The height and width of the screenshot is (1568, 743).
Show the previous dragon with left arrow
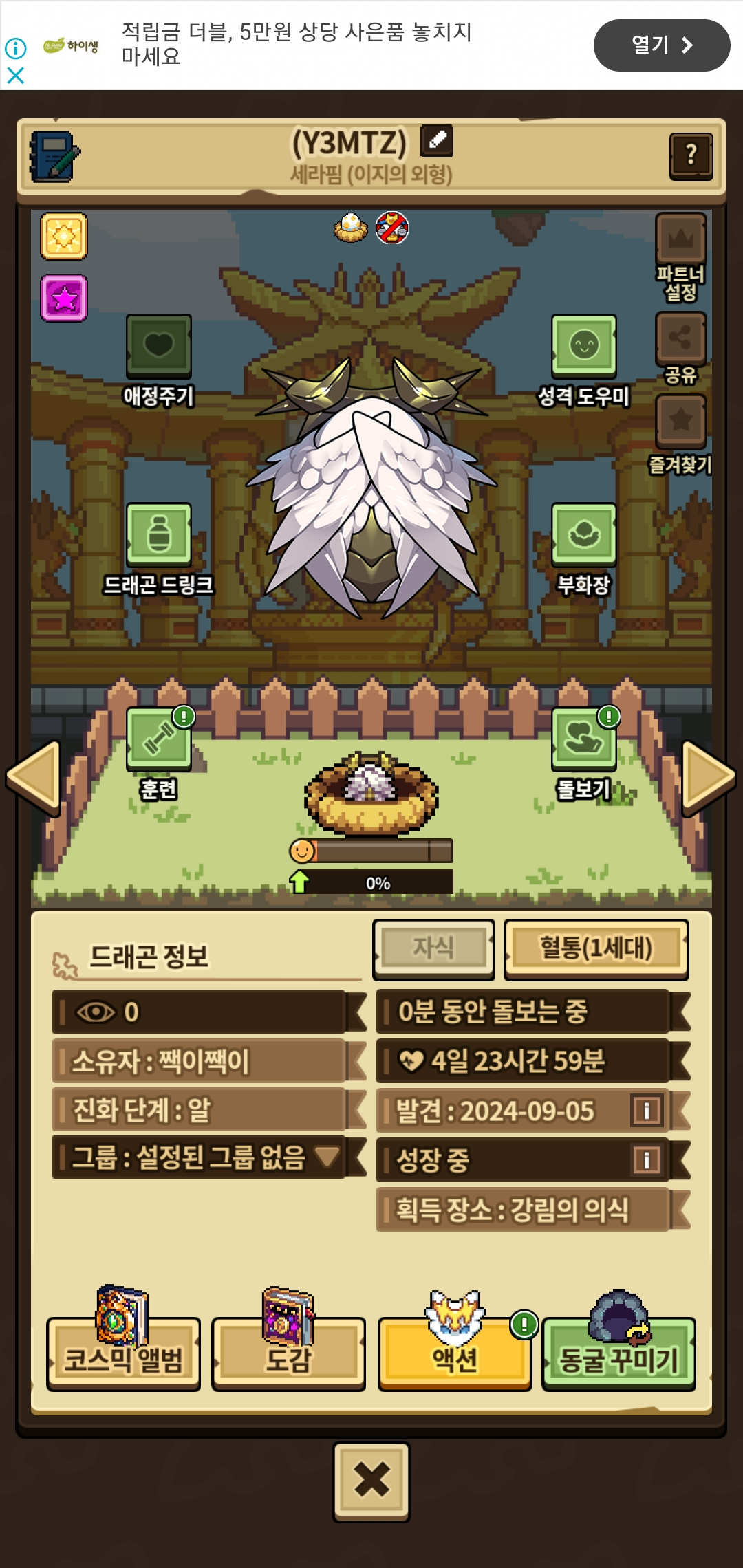33,778
